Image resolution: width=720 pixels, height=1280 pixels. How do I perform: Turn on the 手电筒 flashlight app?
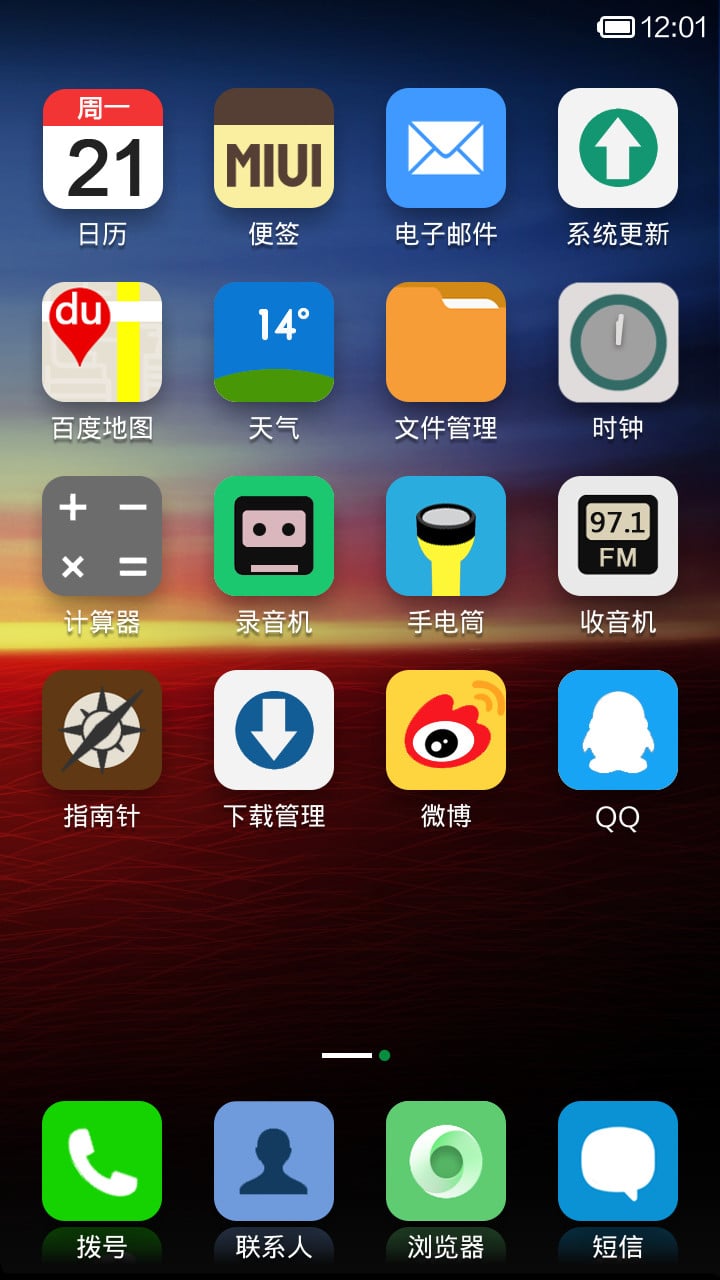446,536
